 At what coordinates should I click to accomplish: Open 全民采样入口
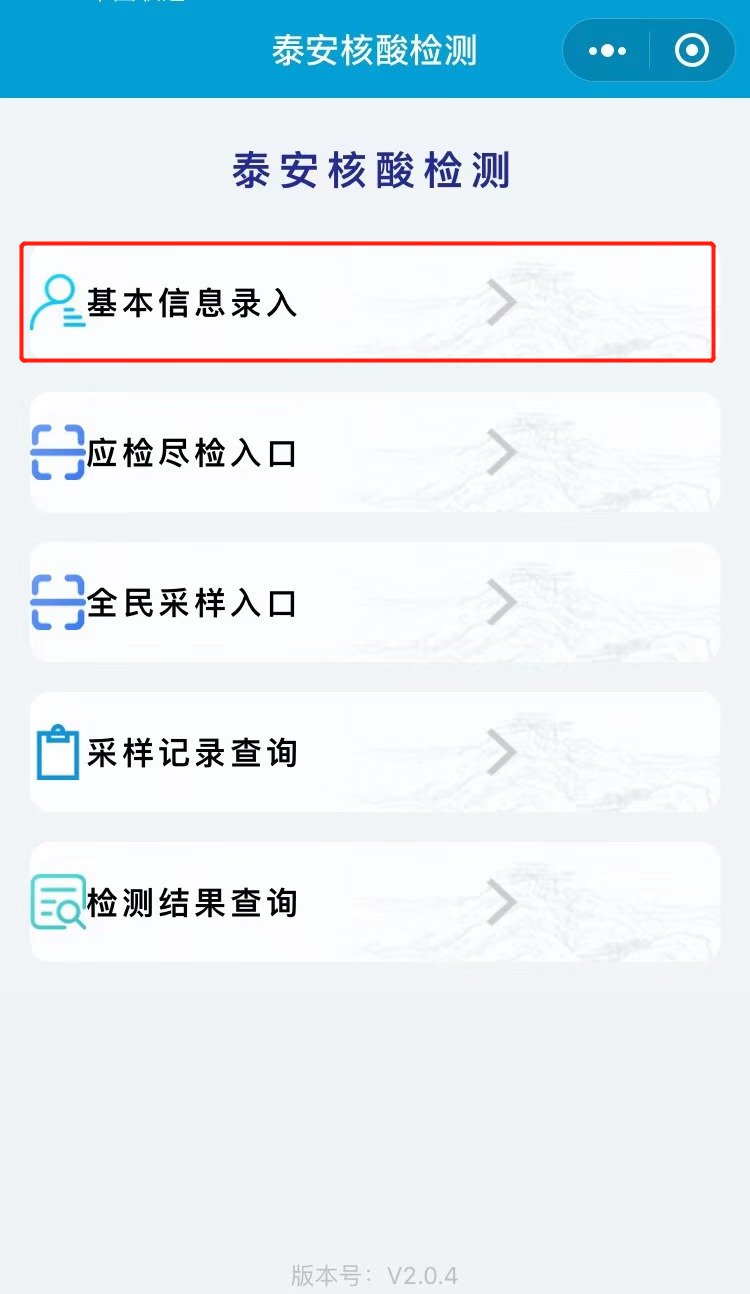[x=375, y=603]
